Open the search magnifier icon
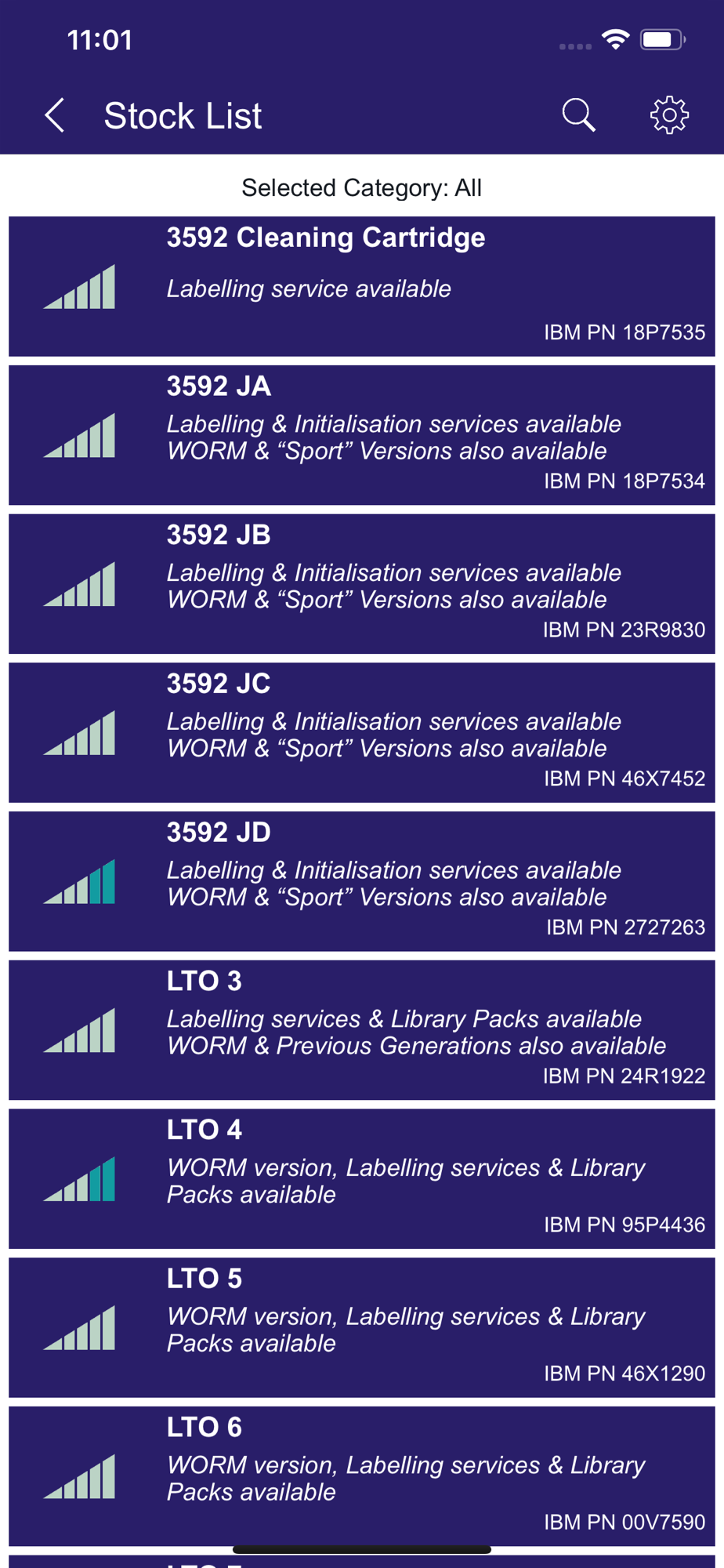The height and width of the screenshot is (1568, 724). coord(578,115)
